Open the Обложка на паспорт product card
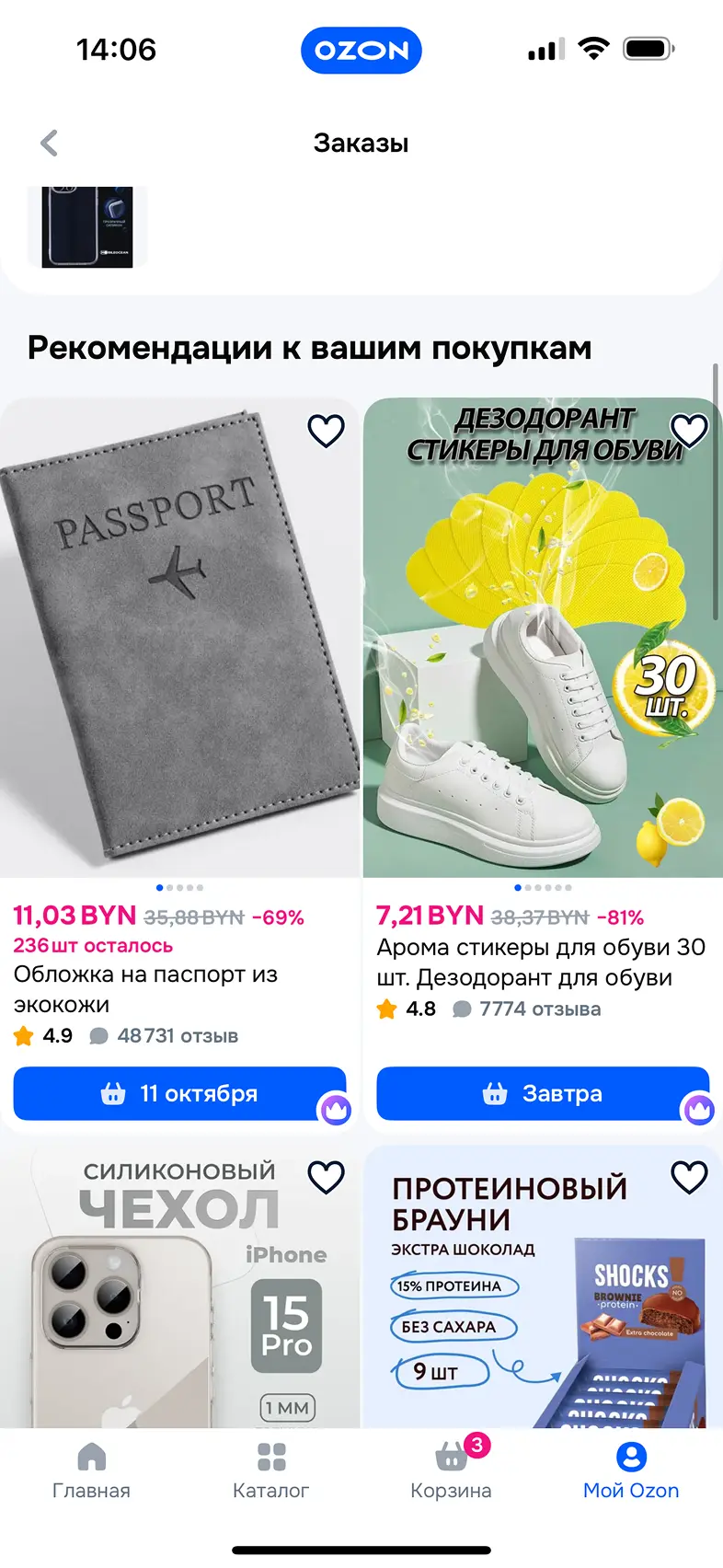723x1568 pixels. click(x=179, y=637)
